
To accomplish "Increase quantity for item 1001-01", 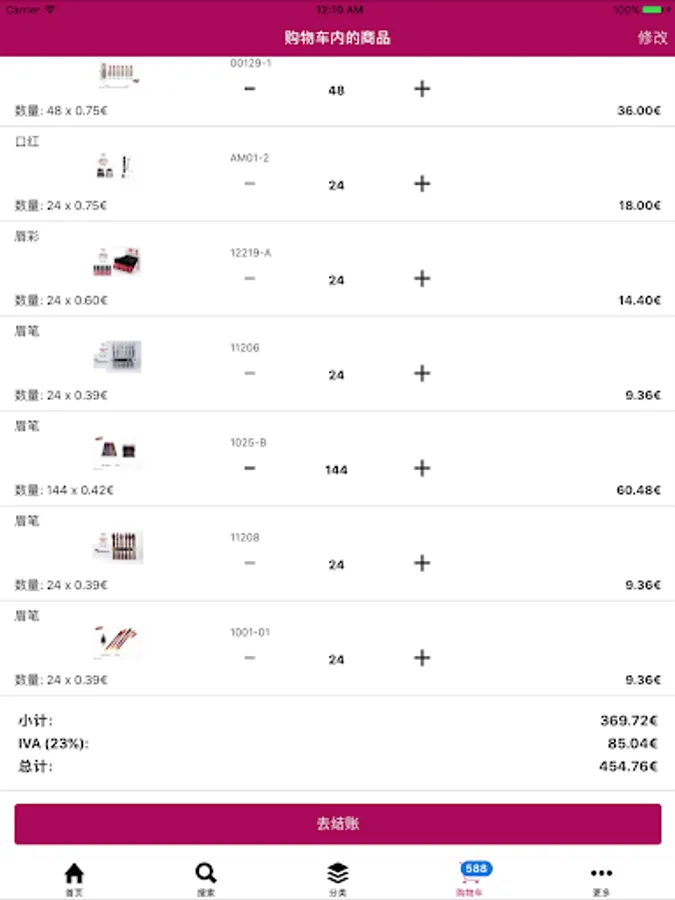I will (x=422, y=658).
